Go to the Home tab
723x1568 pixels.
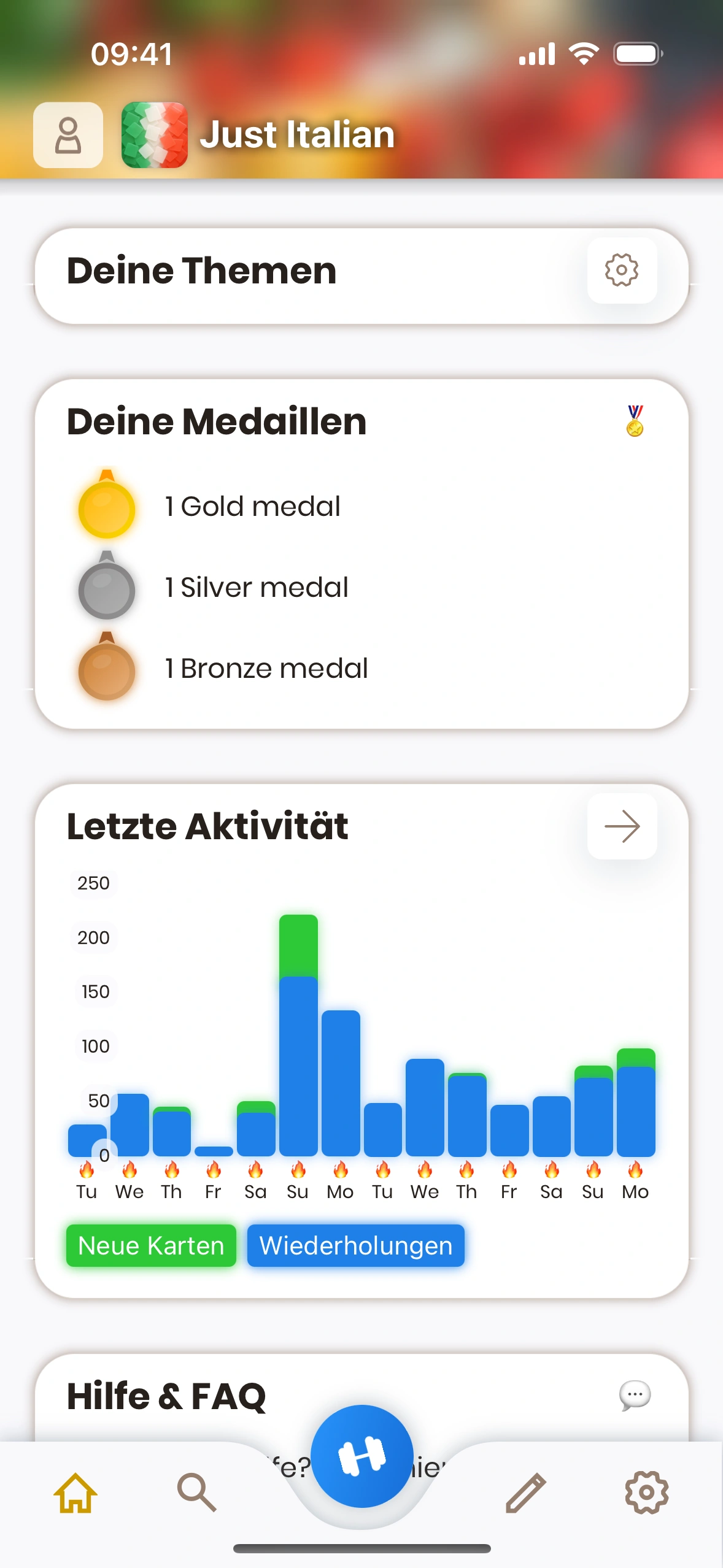[x=75, y=1493]
